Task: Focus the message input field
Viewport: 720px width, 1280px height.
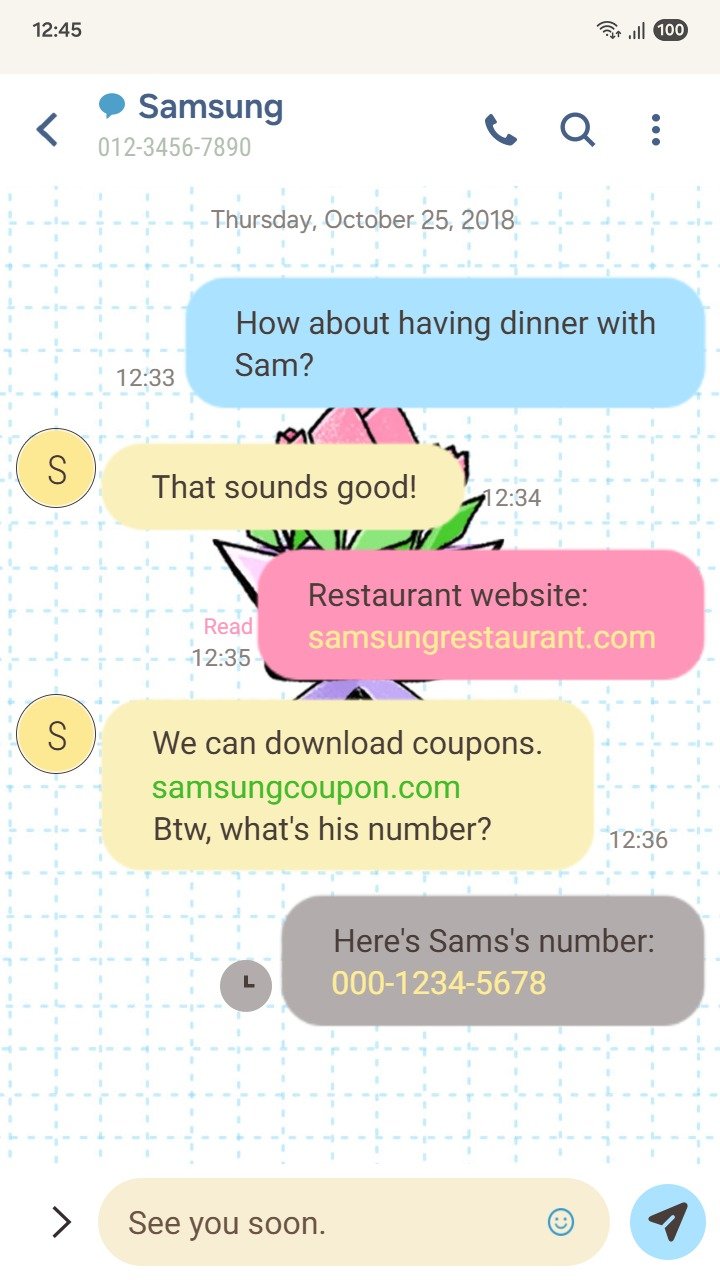Action: click(x=320, y=1222)
